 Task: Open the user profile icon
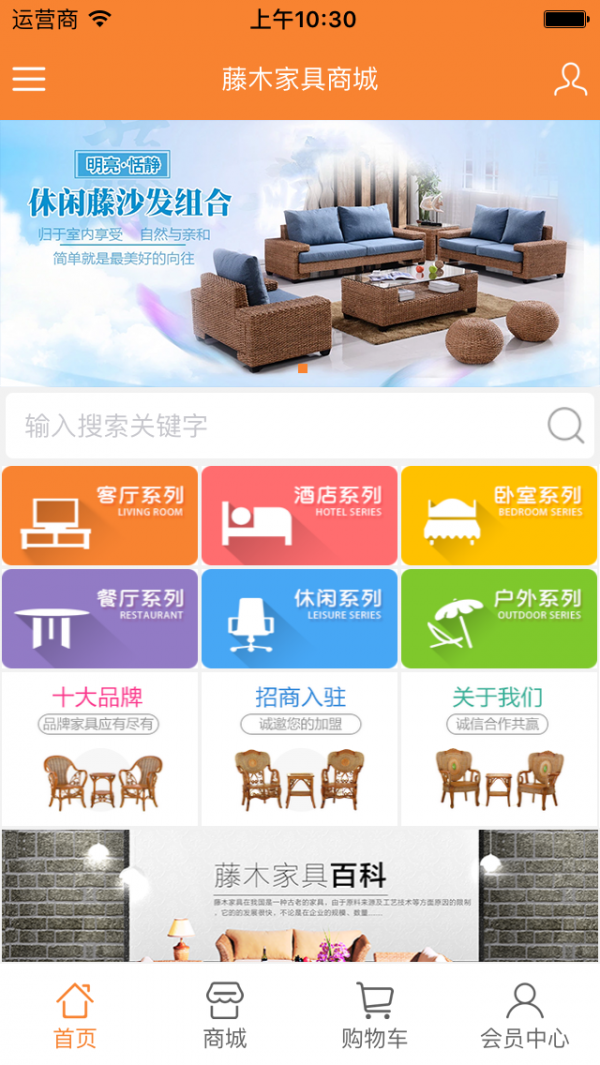click(x=570, y=79)
